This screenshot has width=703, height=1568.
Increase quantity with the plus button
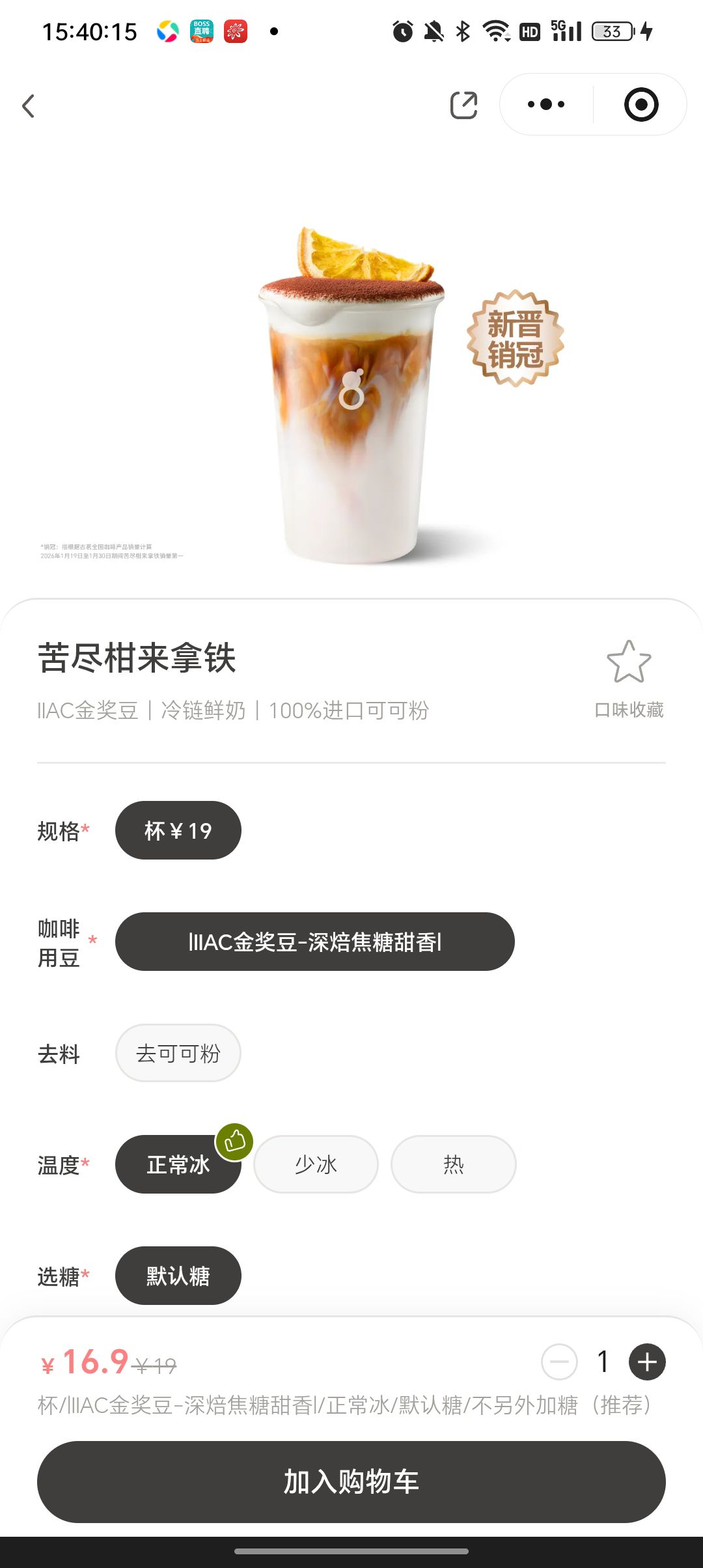(647, 1362)
